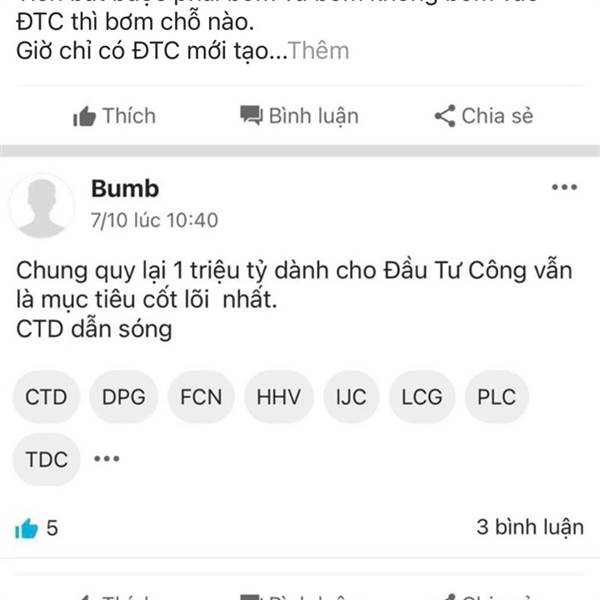Open the LCG ticker tag
This screenshot has width=600, height=600.
click(421, 397)
